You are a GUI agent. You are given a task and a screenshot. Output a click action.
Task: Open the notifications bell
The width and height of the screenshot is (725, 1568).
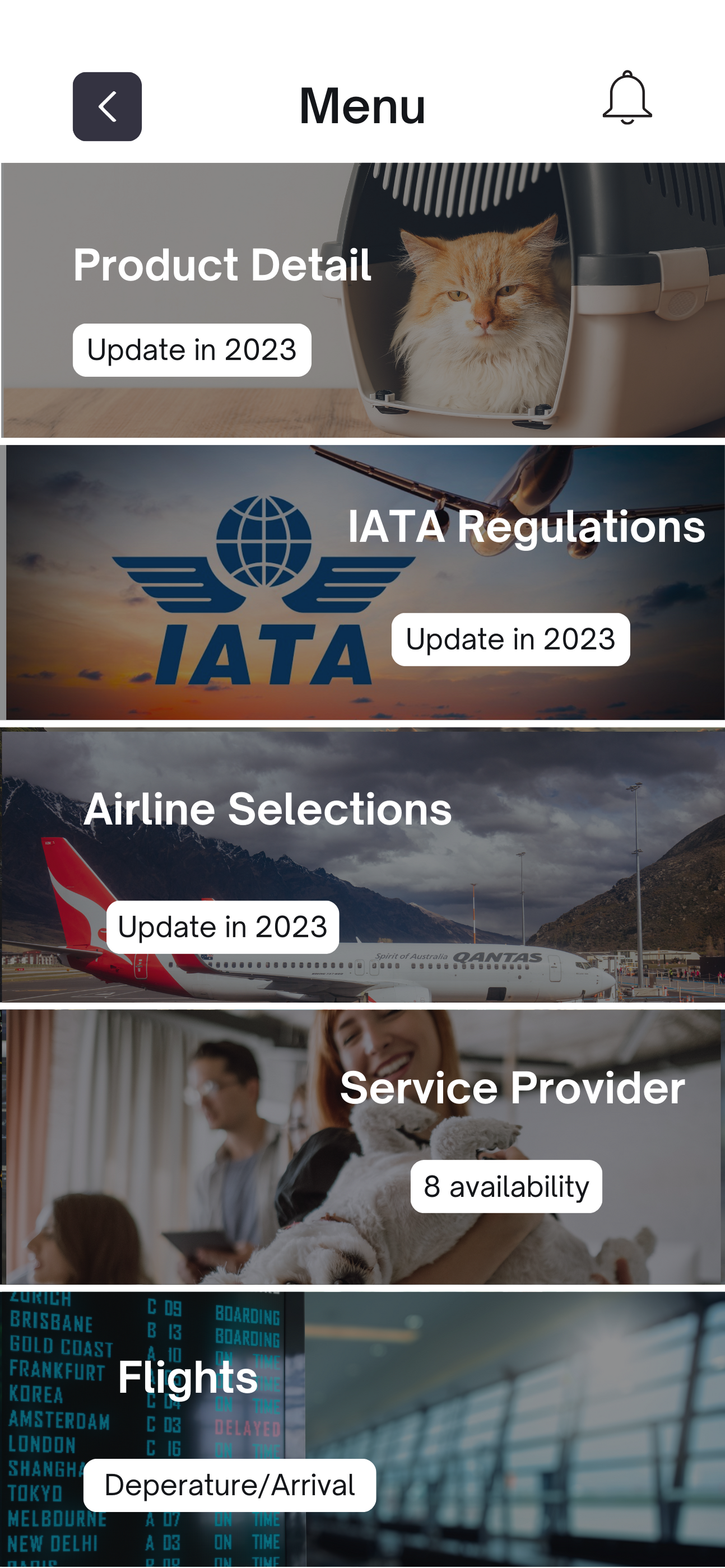point(627,99)
